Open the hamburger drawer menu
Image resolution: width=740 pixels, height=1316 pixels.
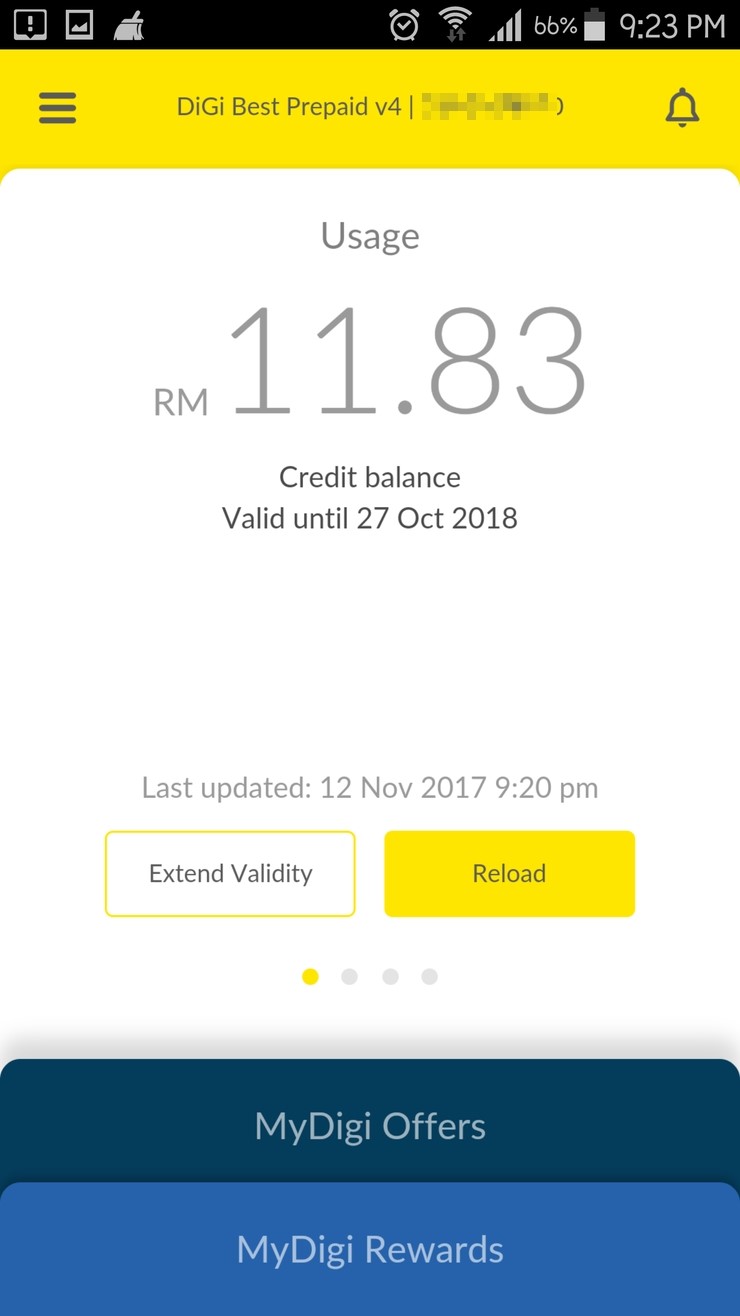[x=58, y=108]
